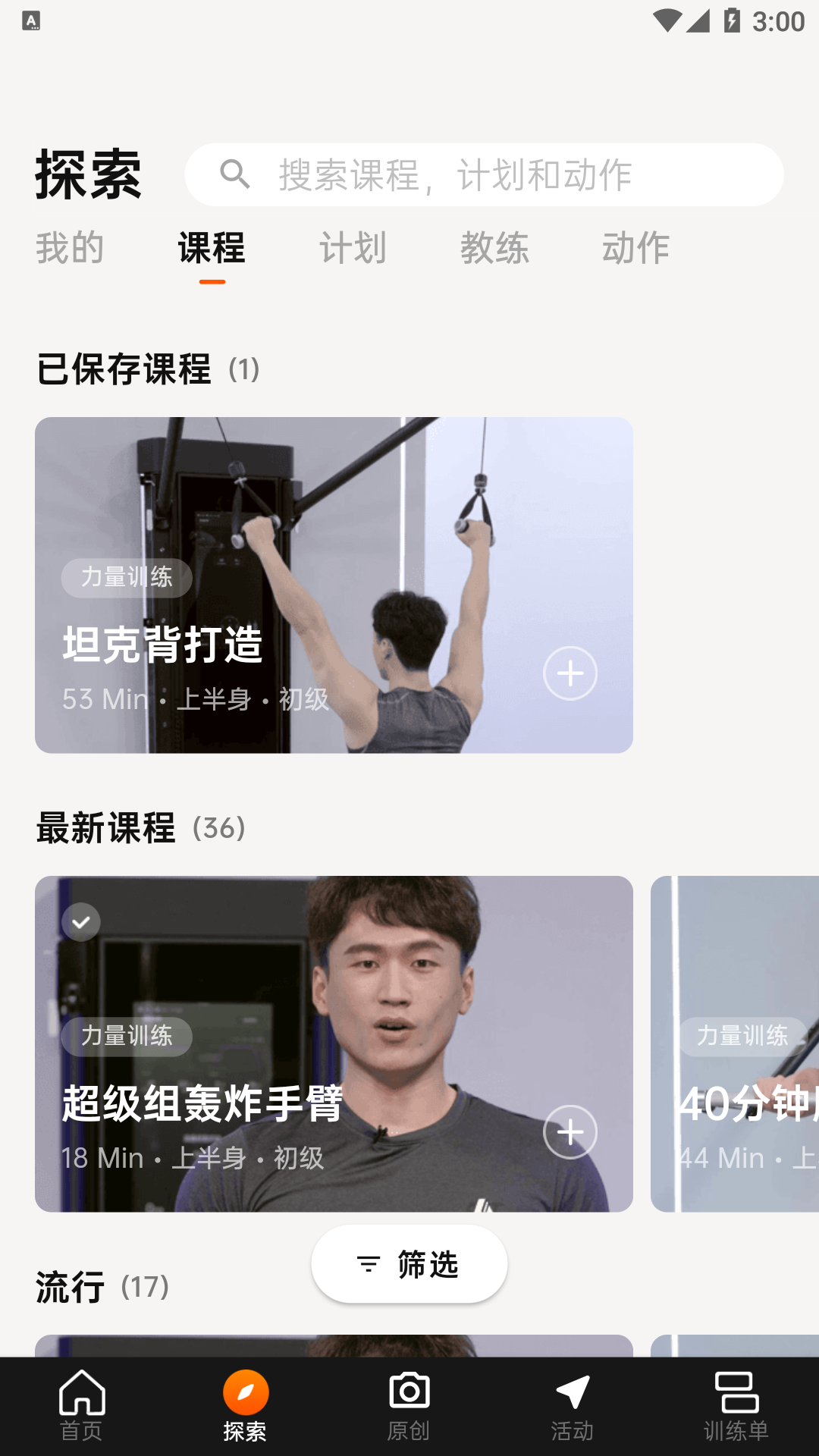Switch to the 计划 tab

click(x=353, y=248)
